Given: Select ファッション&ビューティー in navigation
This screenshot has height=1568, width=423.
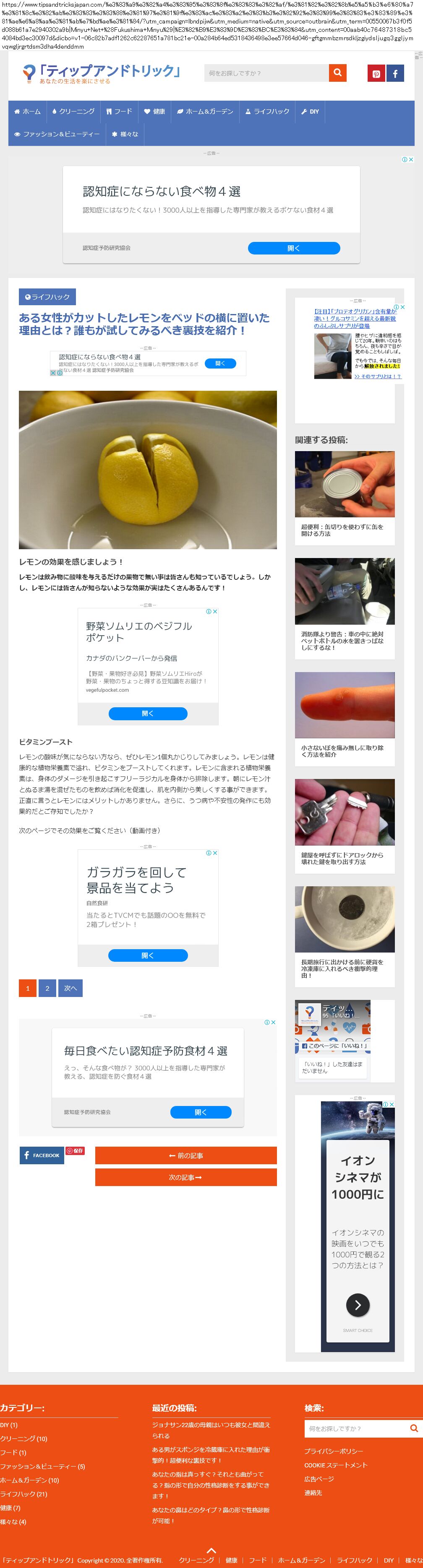Looking at the screenshot, I should click(57, 134).
